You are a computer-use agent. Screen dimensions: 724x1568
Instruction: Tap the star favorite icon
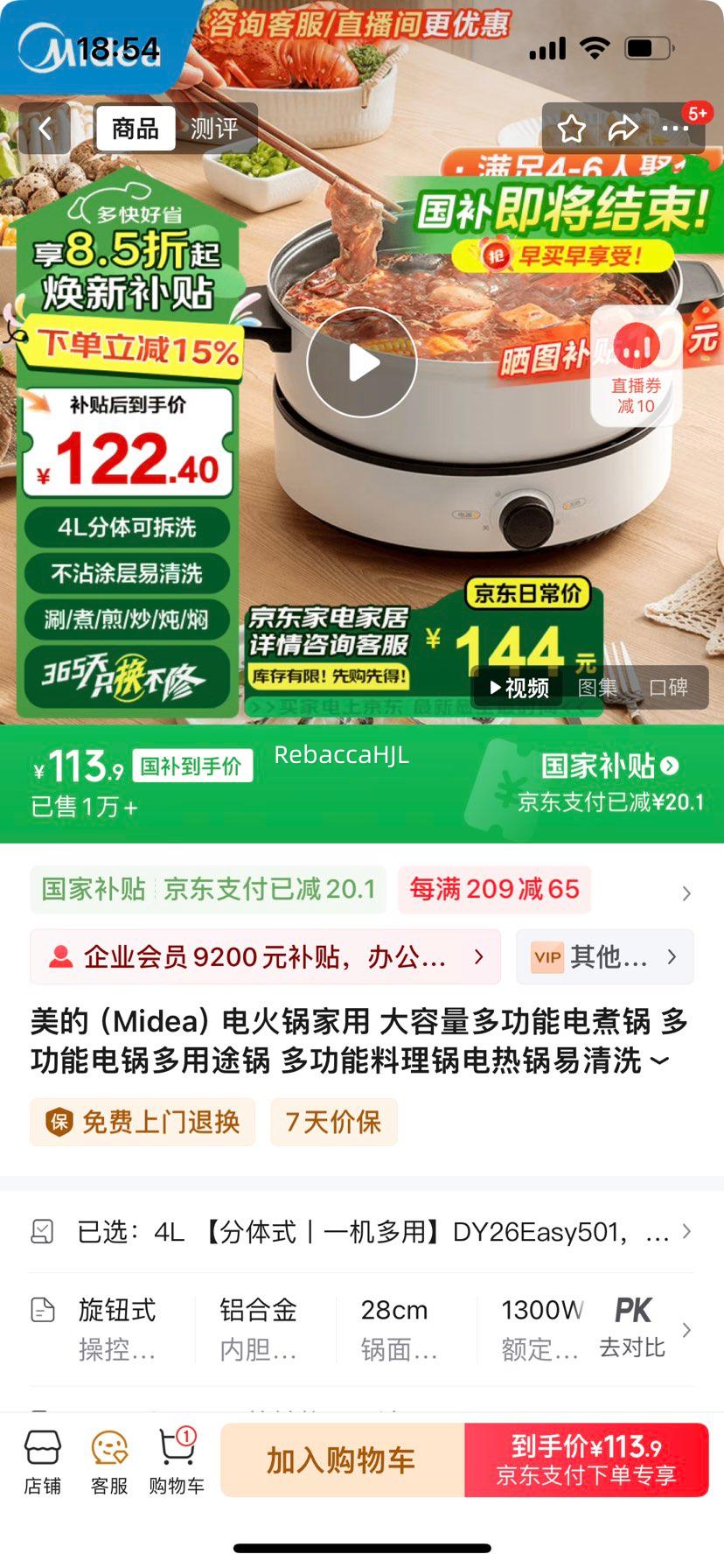(x=573, y=129)
